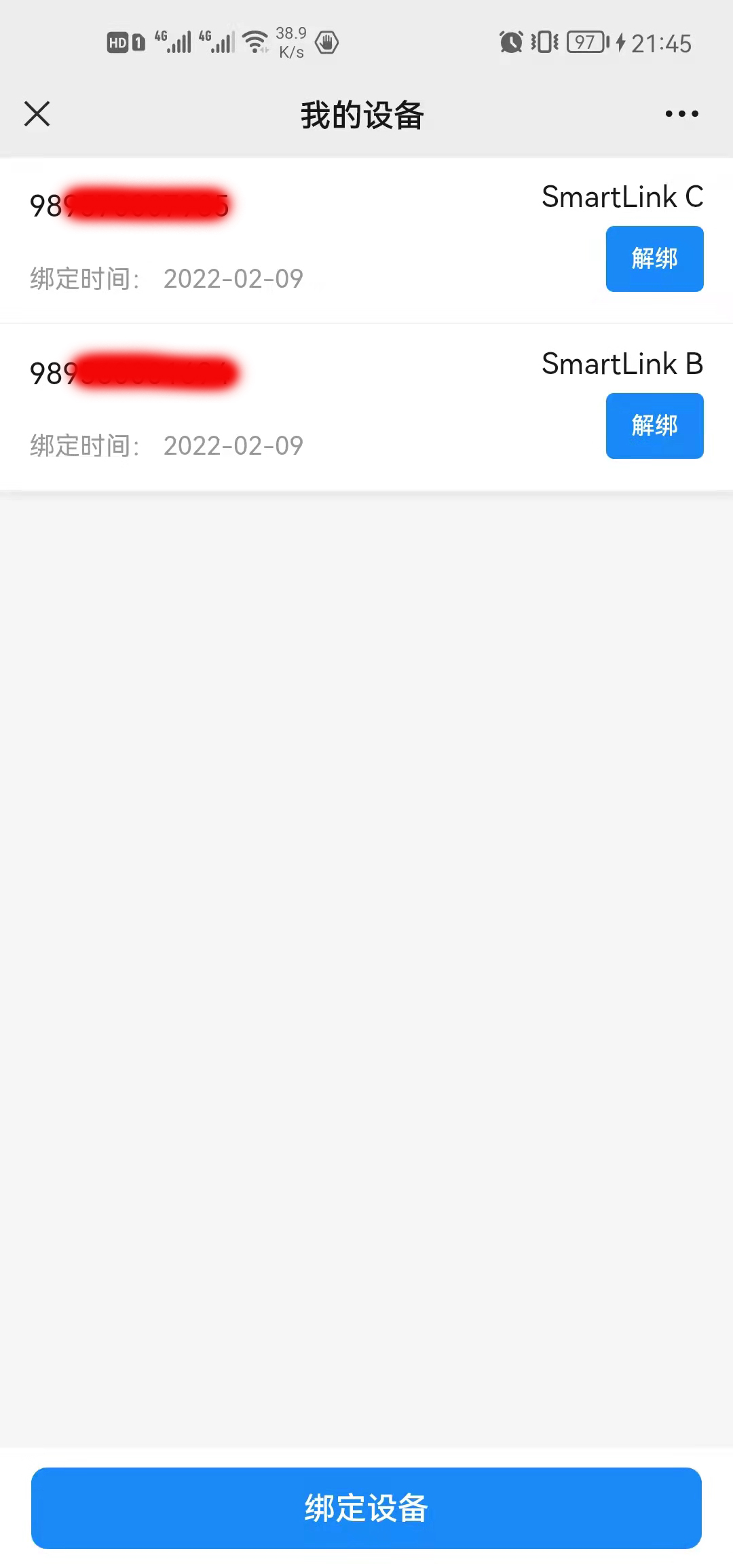The height and width of the screenshot is (1568, 733).
Task: Unbind the SmartLink B device
Action: (654, 426)
